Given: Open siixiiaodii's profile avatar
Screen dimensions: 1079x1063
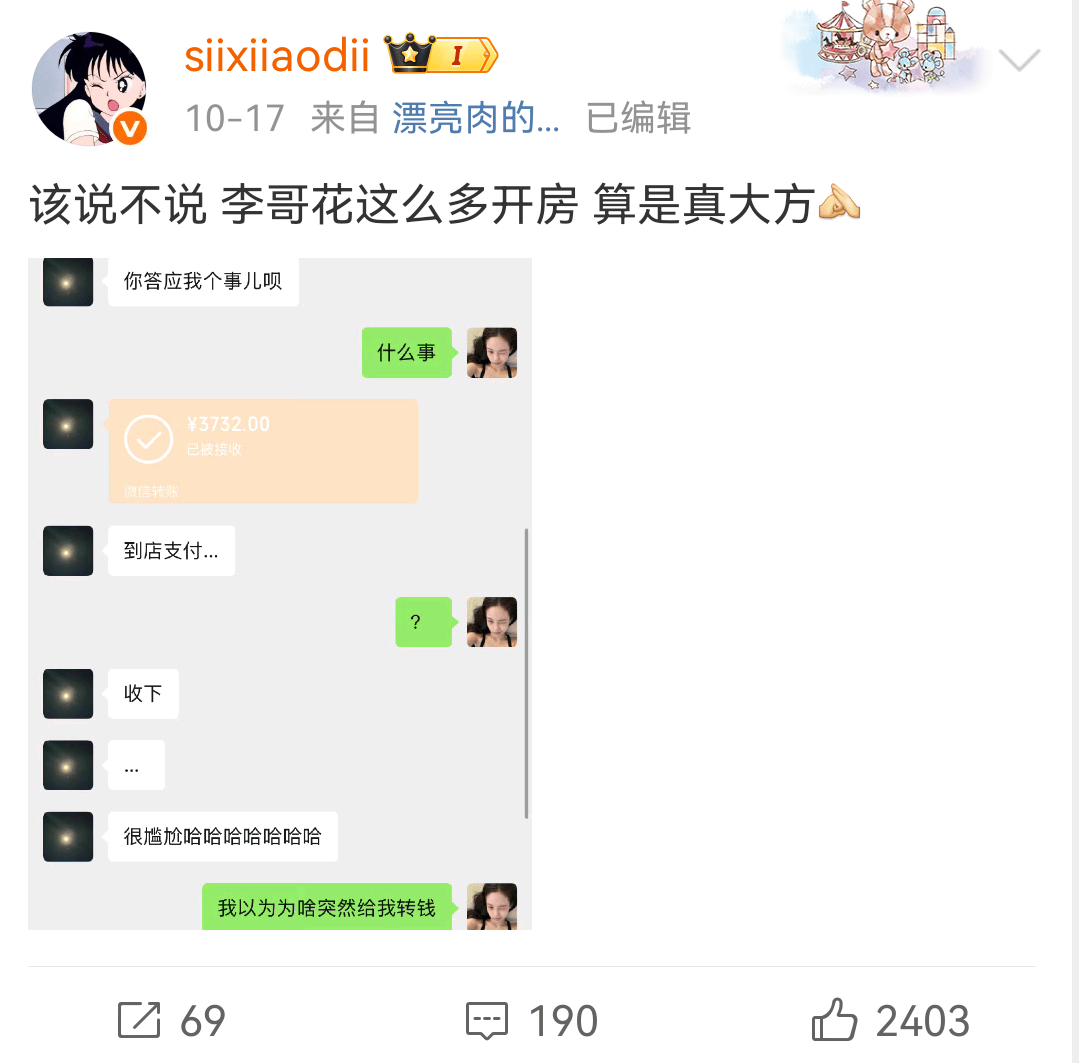Looking at the screenshot, I should pos(89,89).
